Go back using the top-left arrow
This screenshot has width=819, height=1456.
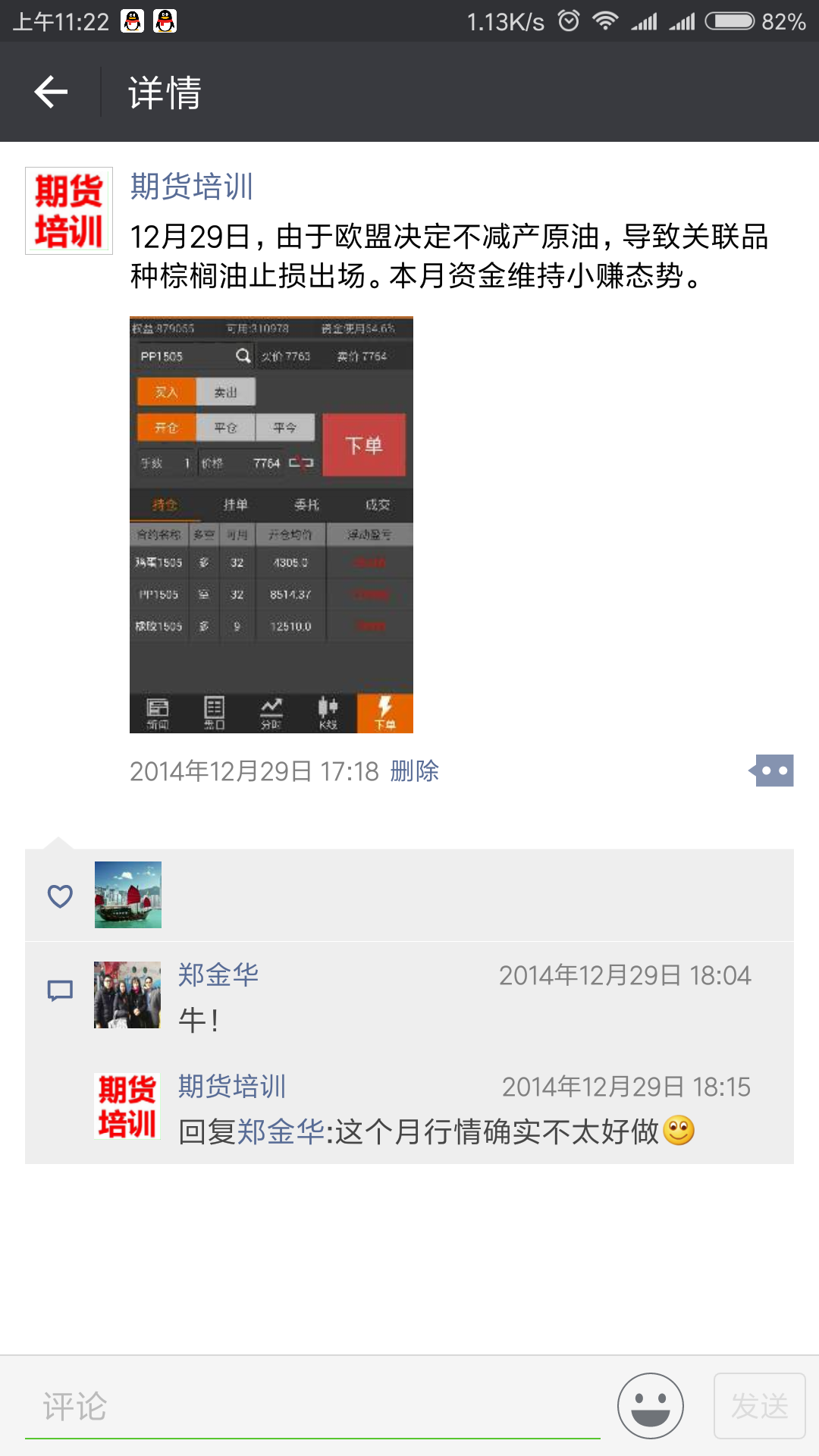(x=51, y=92)
